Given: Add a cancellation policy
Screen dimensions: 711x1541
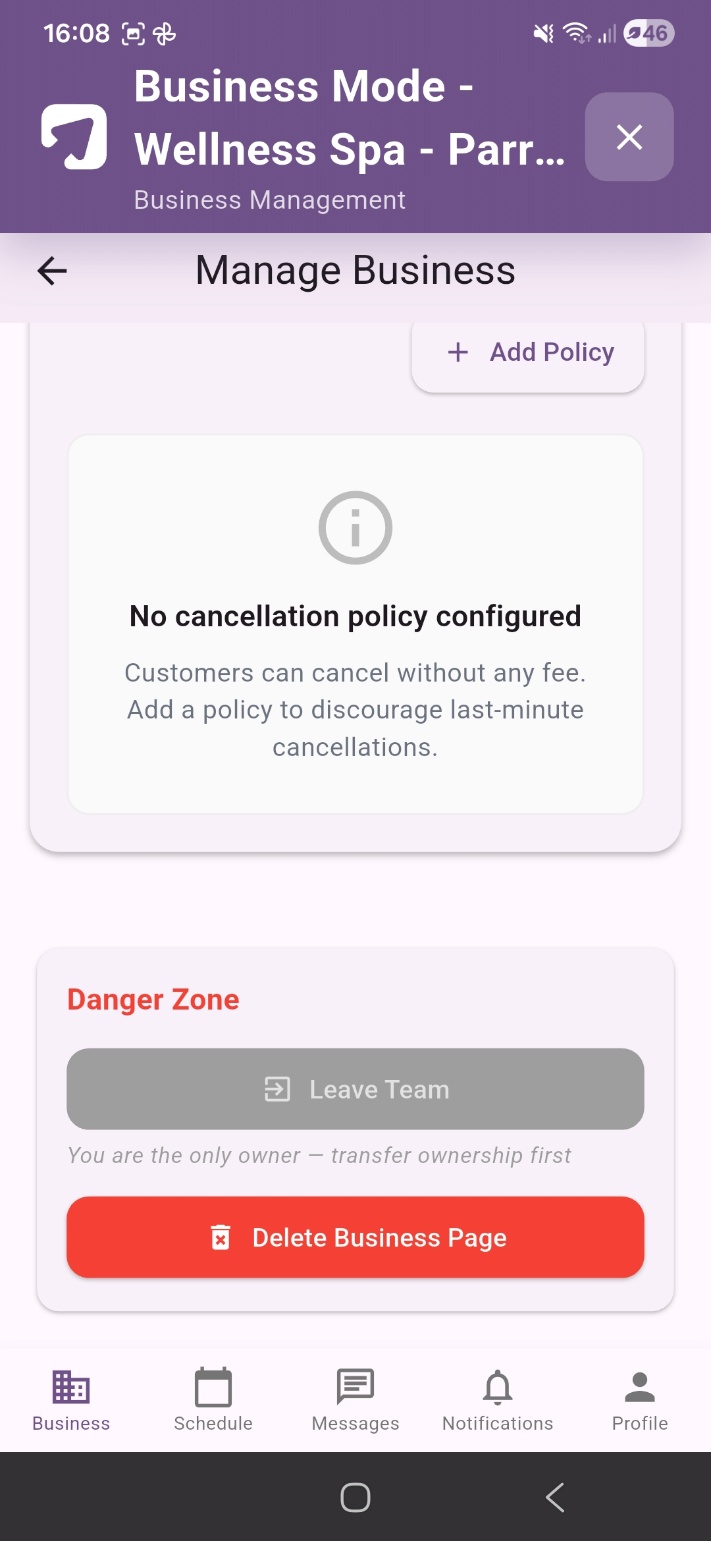Looking at the screenshot, I should click(528, 353).
